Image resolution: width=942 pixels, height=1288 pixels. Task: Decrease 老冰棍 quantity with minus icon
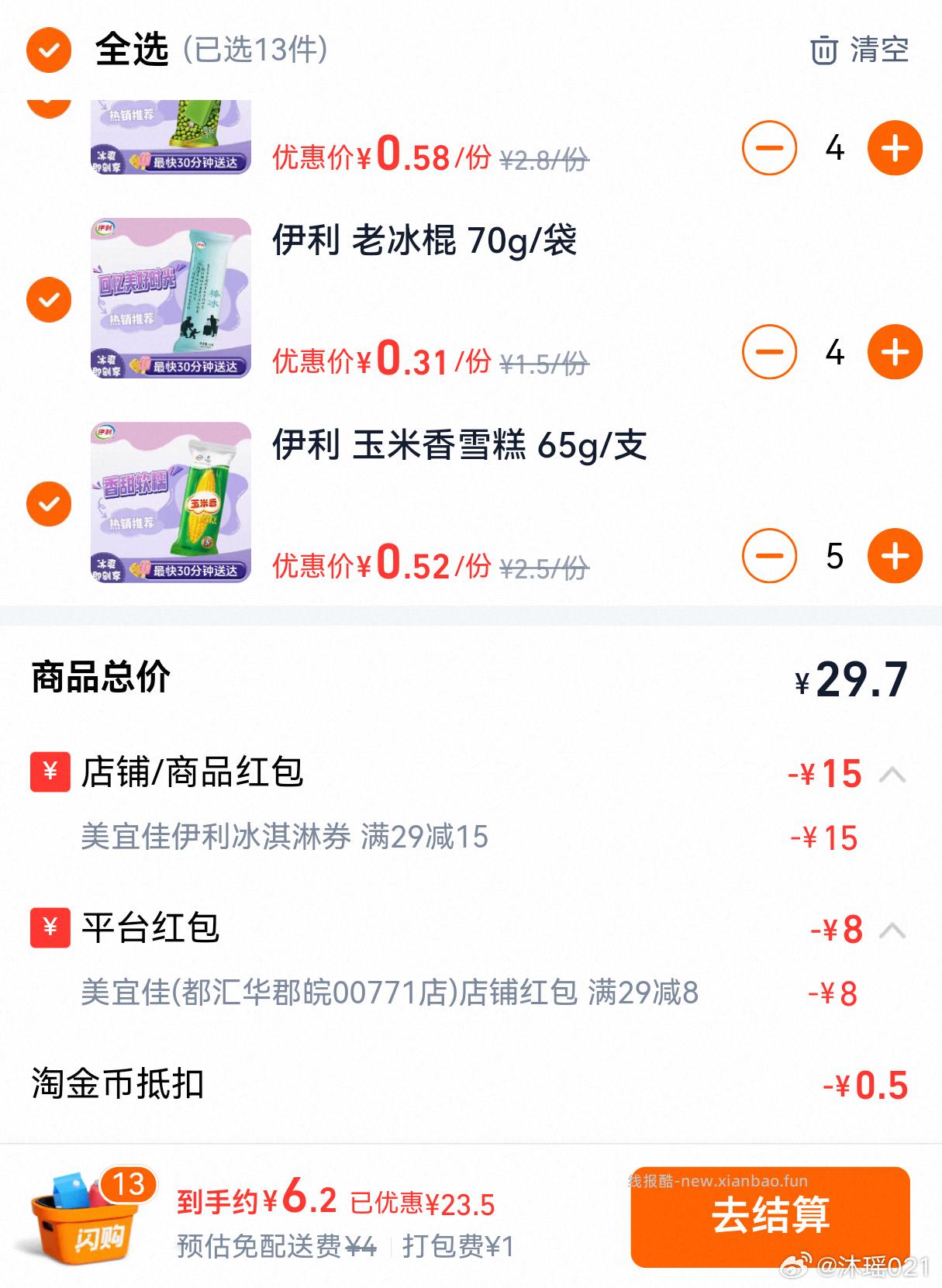[770, 352]
